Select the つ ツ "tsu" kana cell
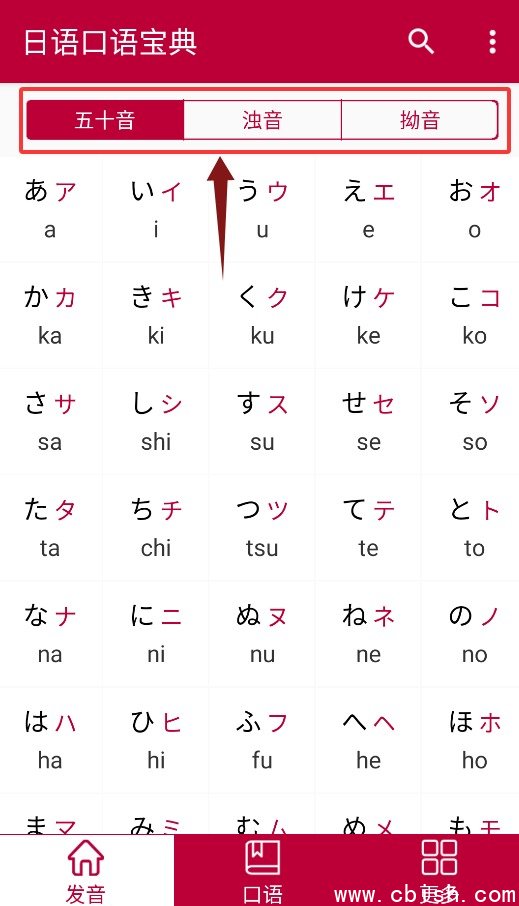Viewport: 519px width, 906px height. [x=262, y=528]
